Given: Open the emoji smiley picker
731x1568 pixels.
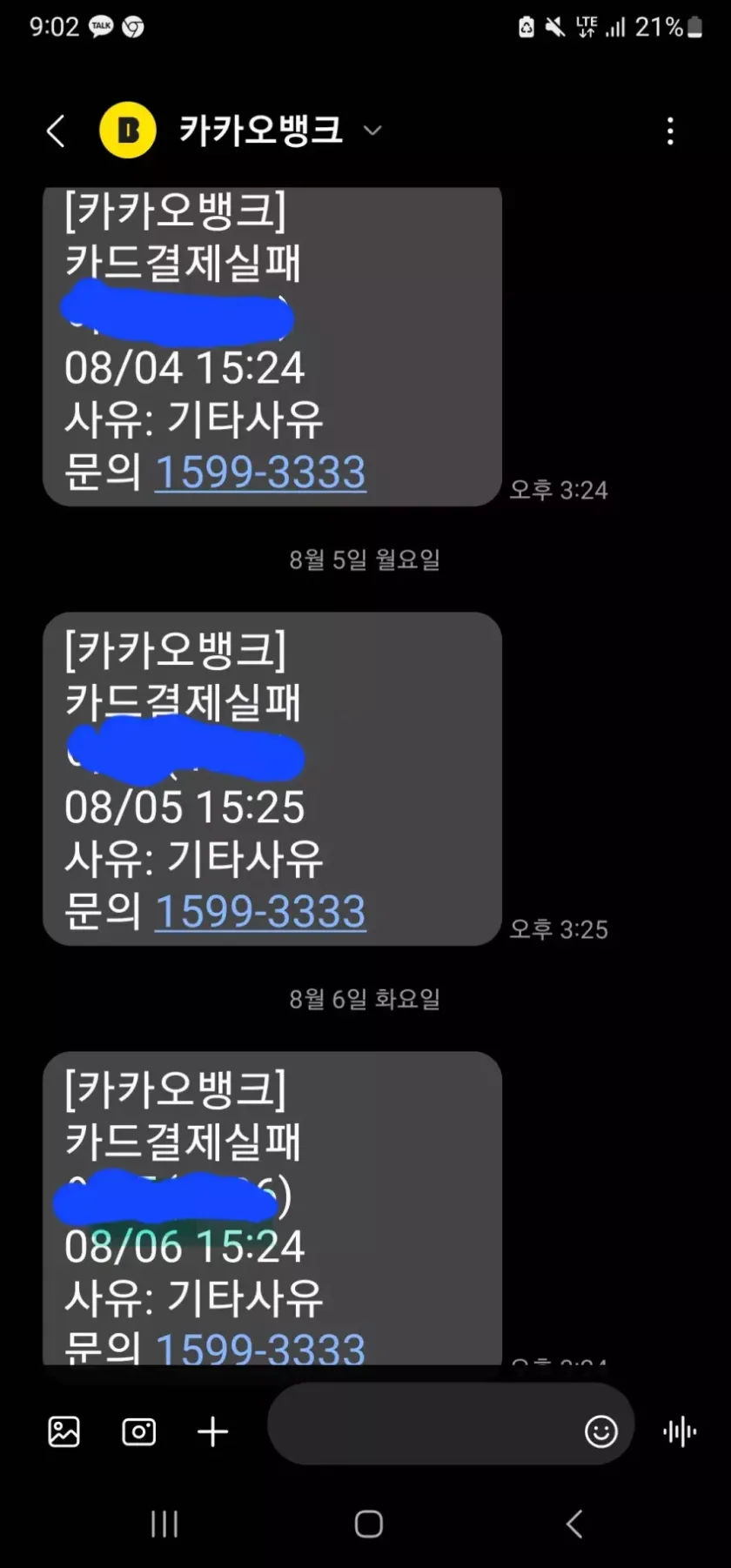Looking at the screenshot, I should 600,1431.
